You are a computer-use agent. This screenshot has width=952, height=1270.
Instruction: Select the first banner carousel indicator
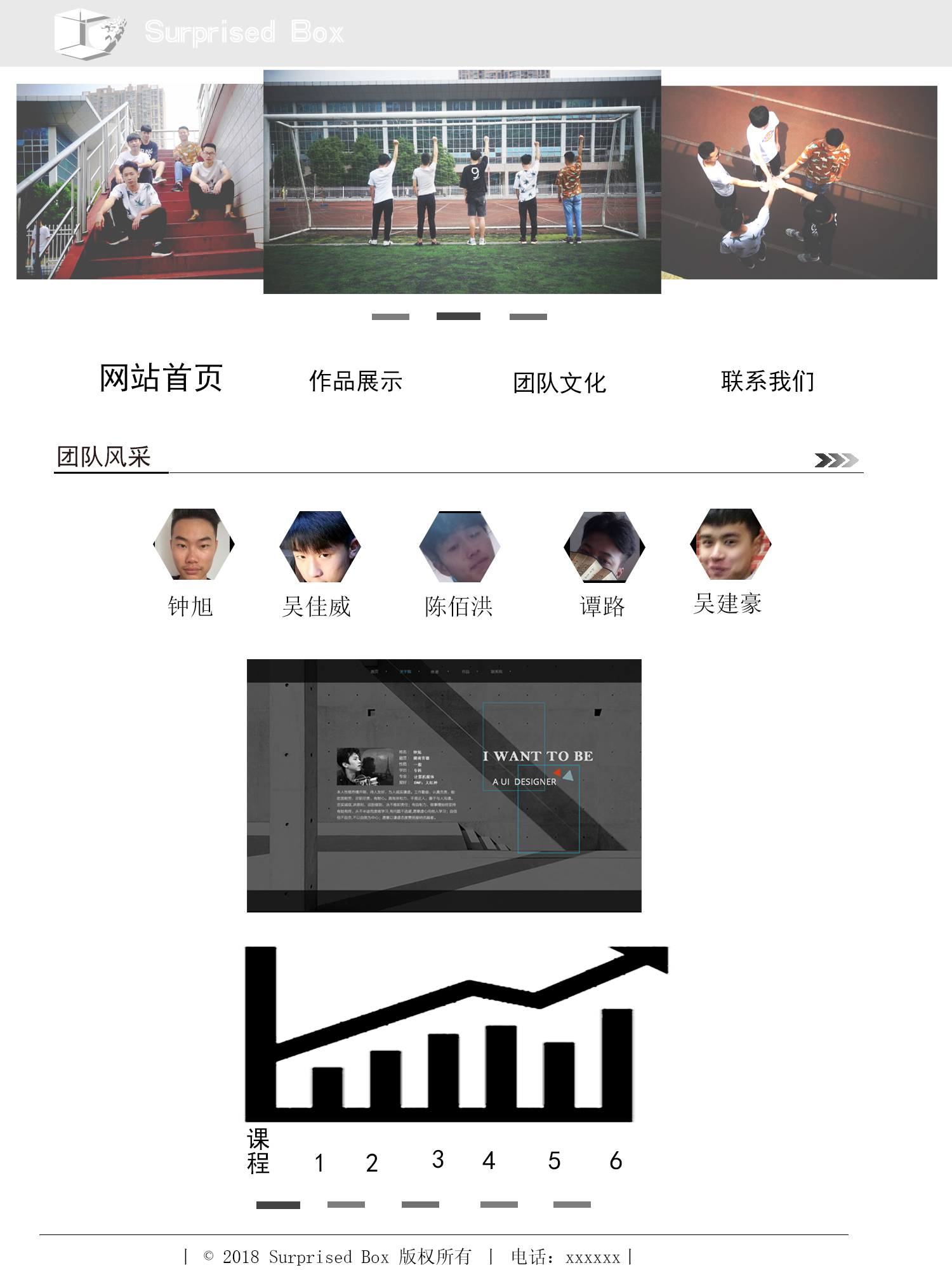[390, 316]
